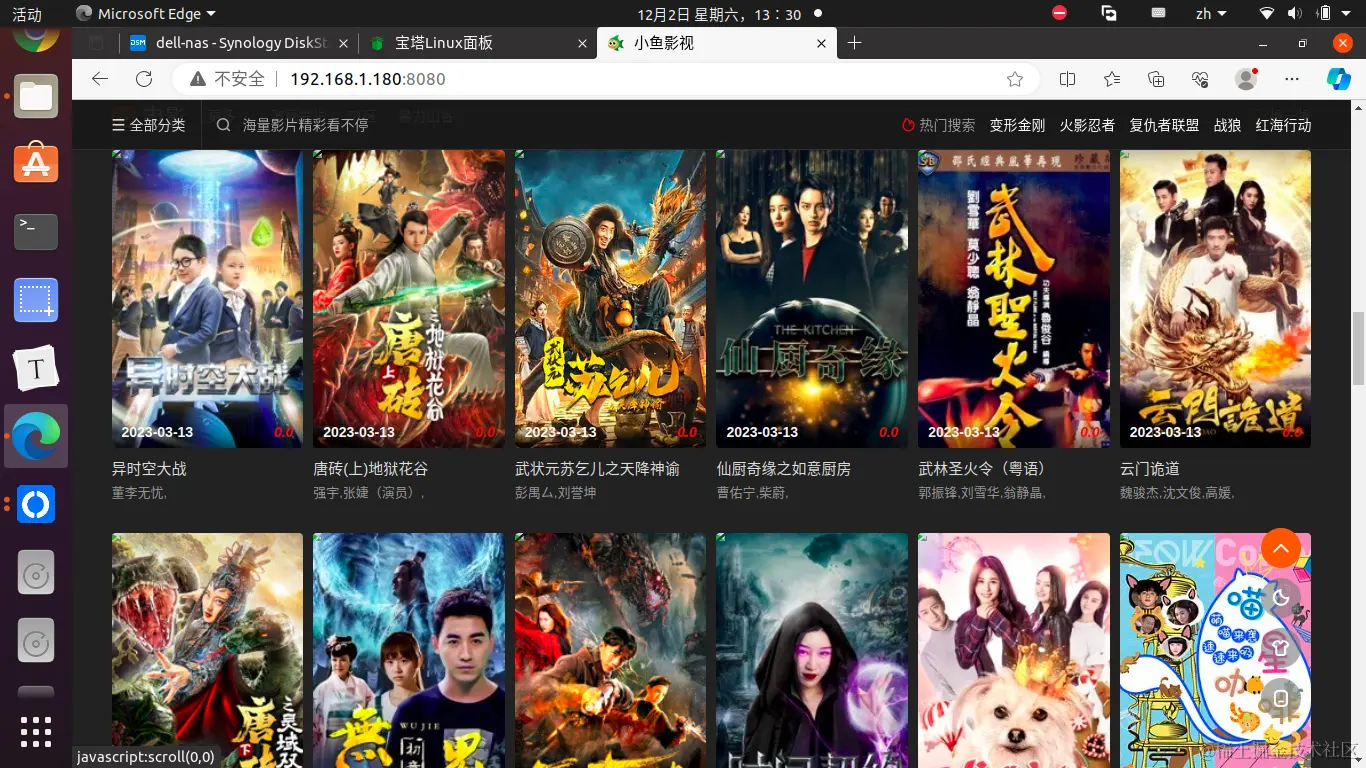
Task: Go back to the previous page
Action: 100,79
